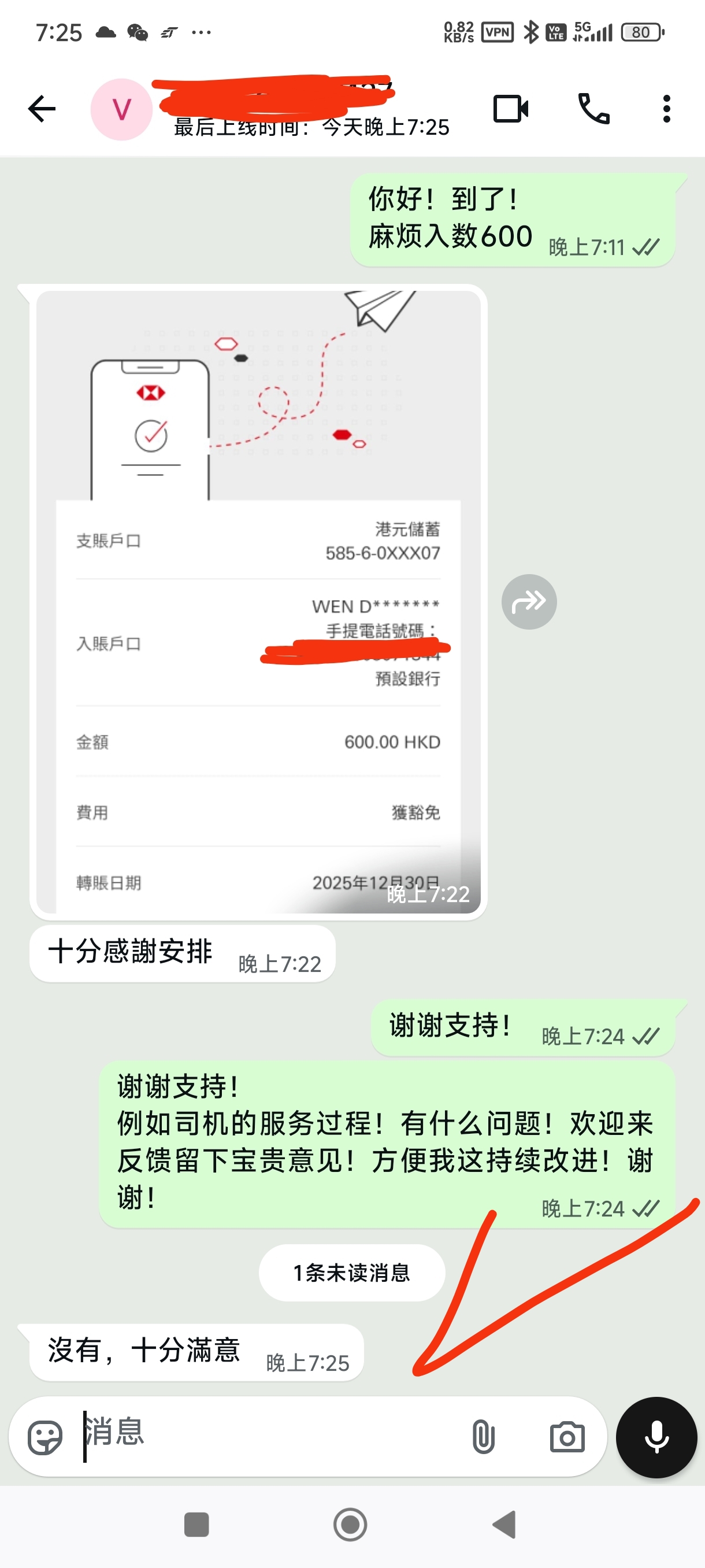Open the HSBC transfer receipt image
The width and height of the screenshot is (705, 1568).
coord(258,601)
